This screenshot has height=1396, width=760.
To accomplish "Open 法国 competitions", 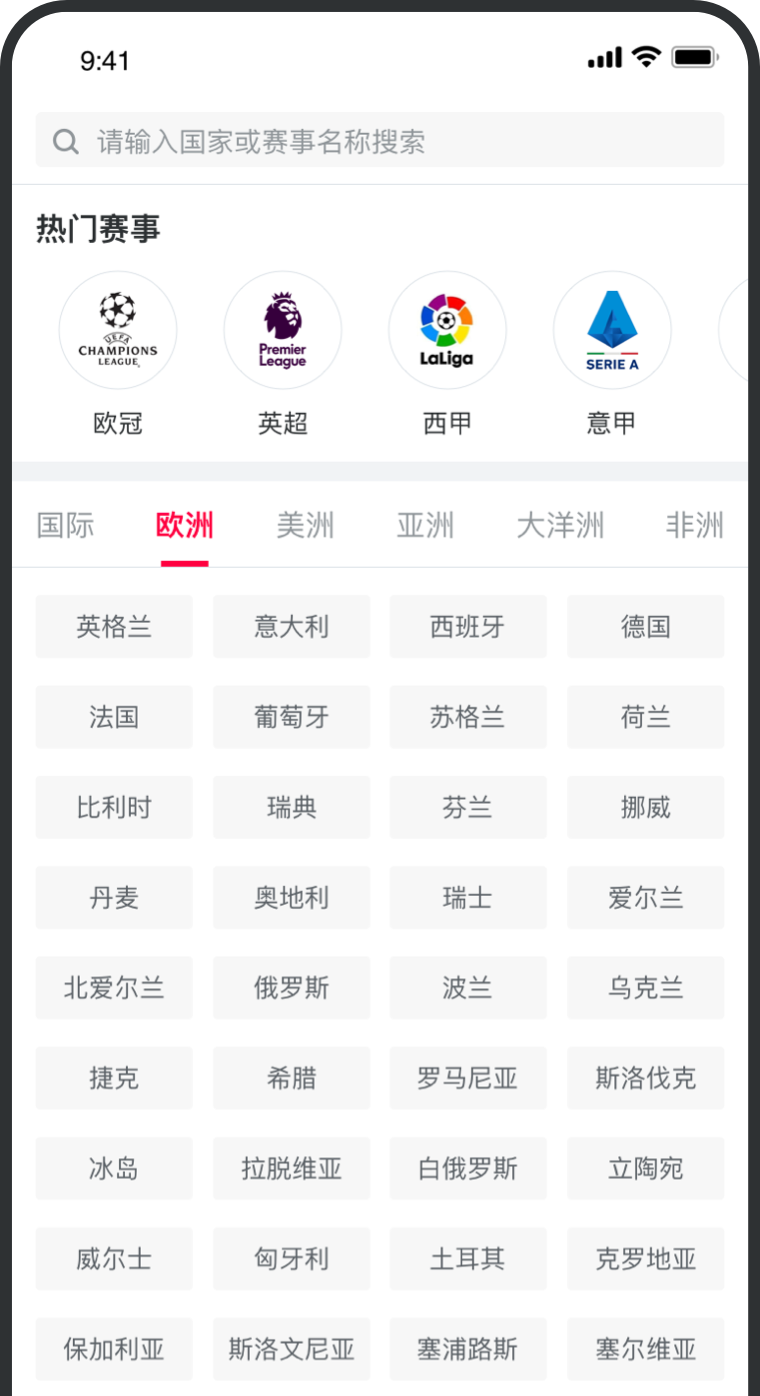I will [x=114, y=717].
